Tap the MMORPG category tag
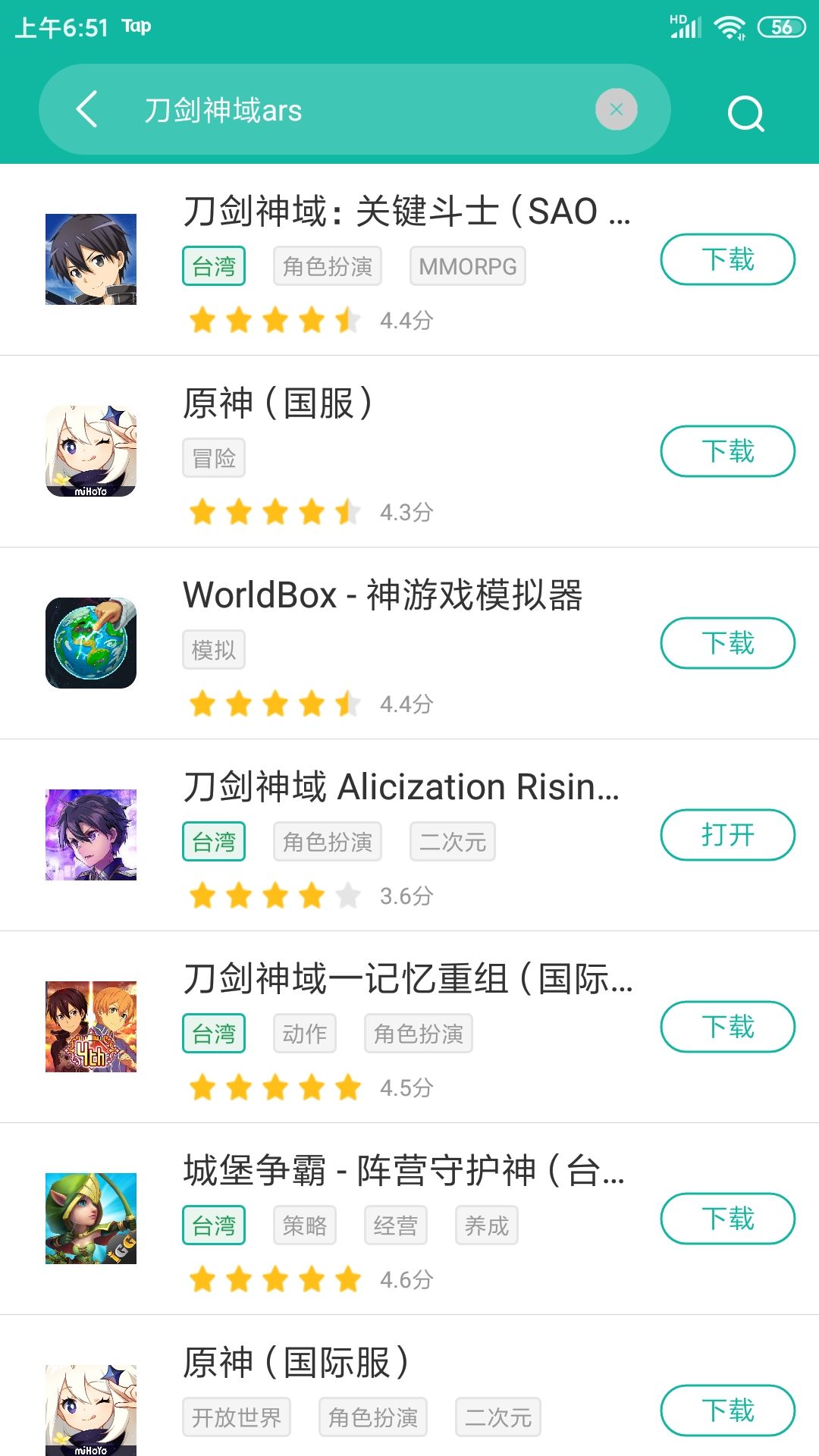 coord(466,265)
